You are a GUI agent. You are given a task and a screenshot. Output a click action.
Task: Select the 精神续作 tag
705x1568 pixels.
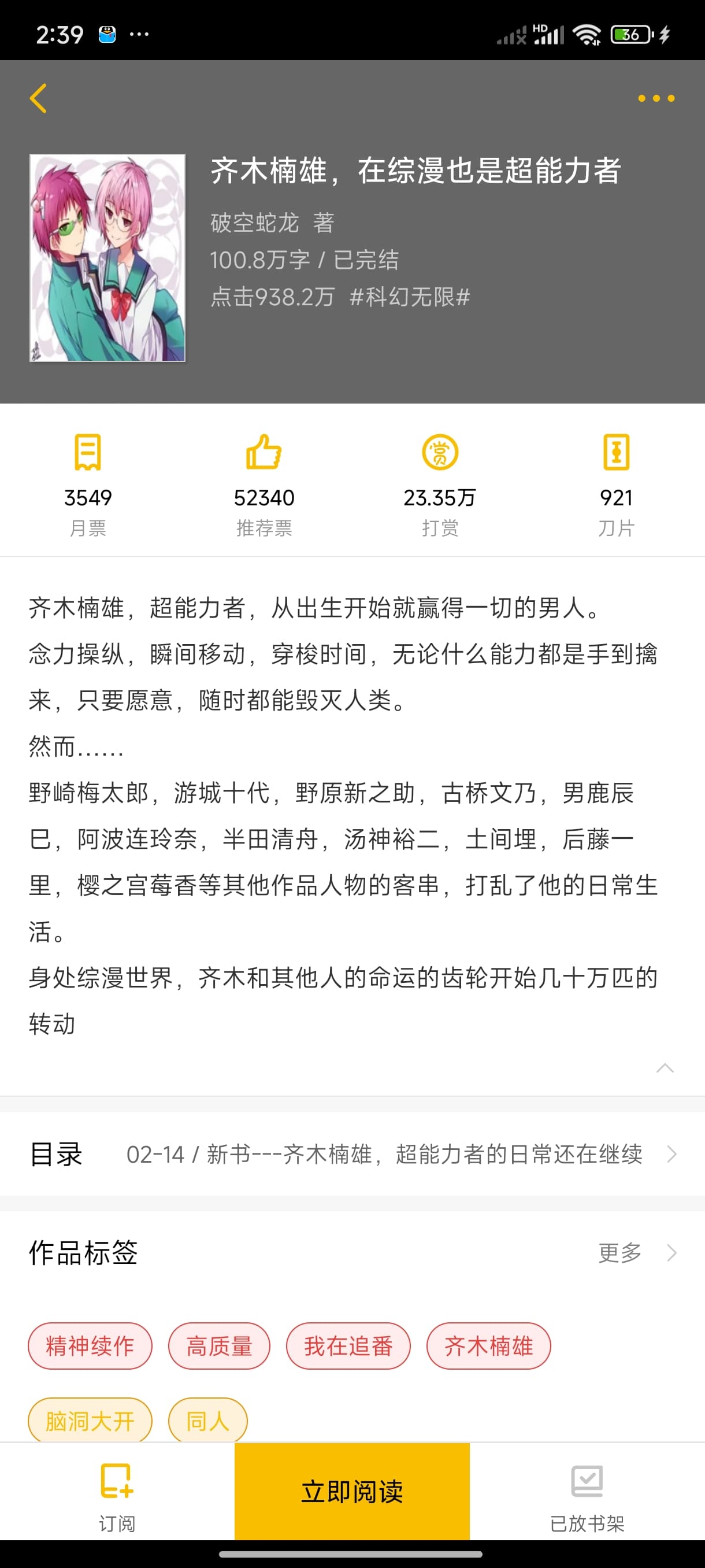(90, 1346)
